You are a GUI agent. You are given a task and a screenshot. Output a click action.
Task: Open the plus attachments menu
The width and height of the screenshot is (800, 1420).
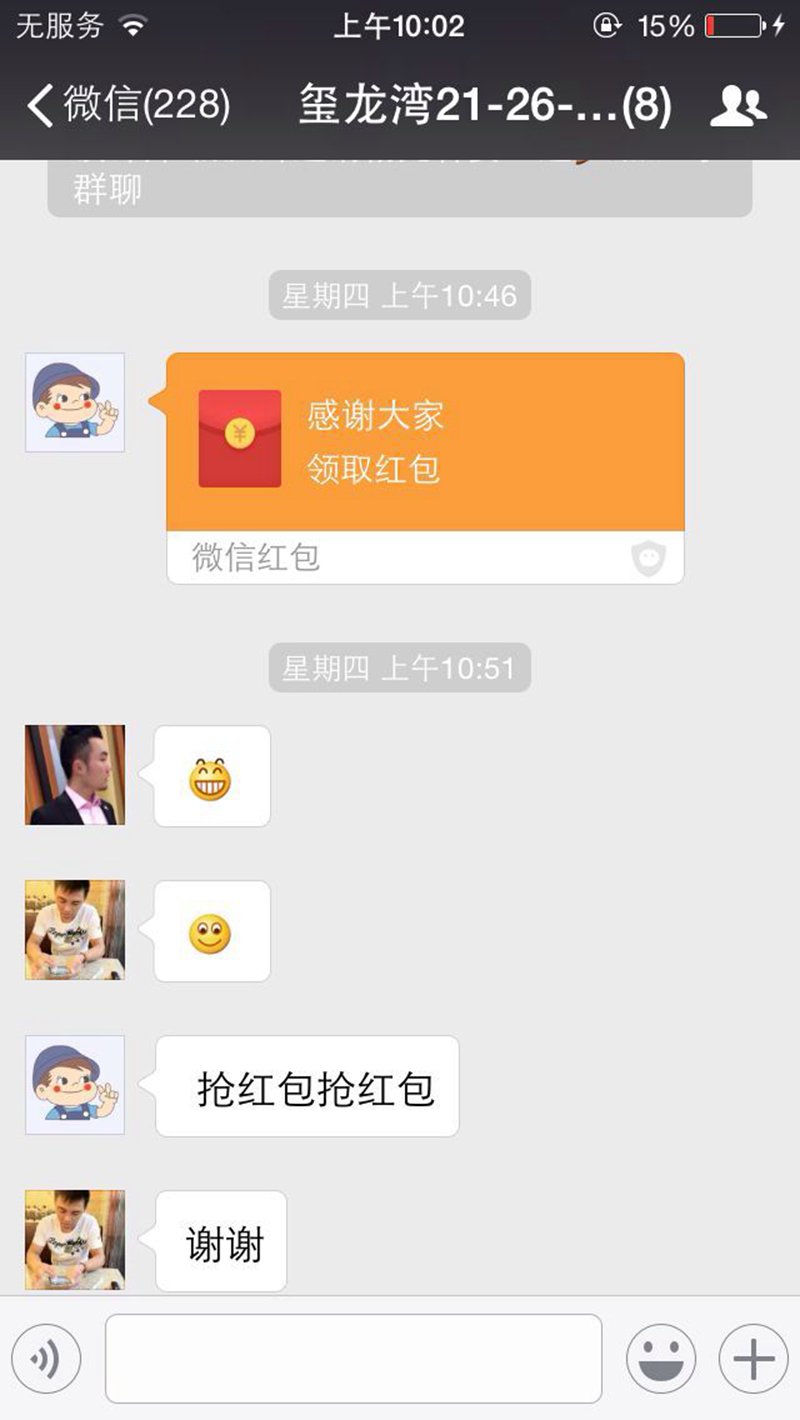[x=753, y=1359]
